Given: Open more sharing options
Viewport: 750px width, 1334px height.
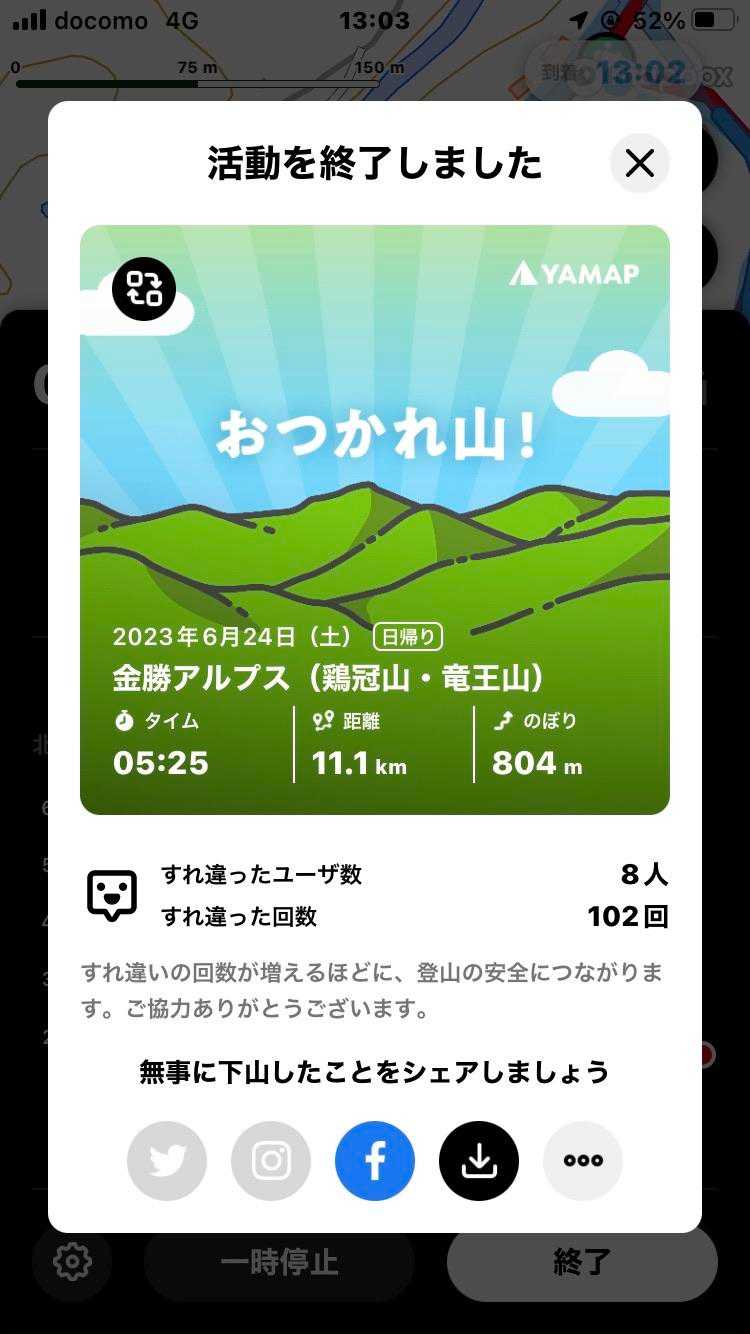Looking at the screenshot, I should (583, 1161).
